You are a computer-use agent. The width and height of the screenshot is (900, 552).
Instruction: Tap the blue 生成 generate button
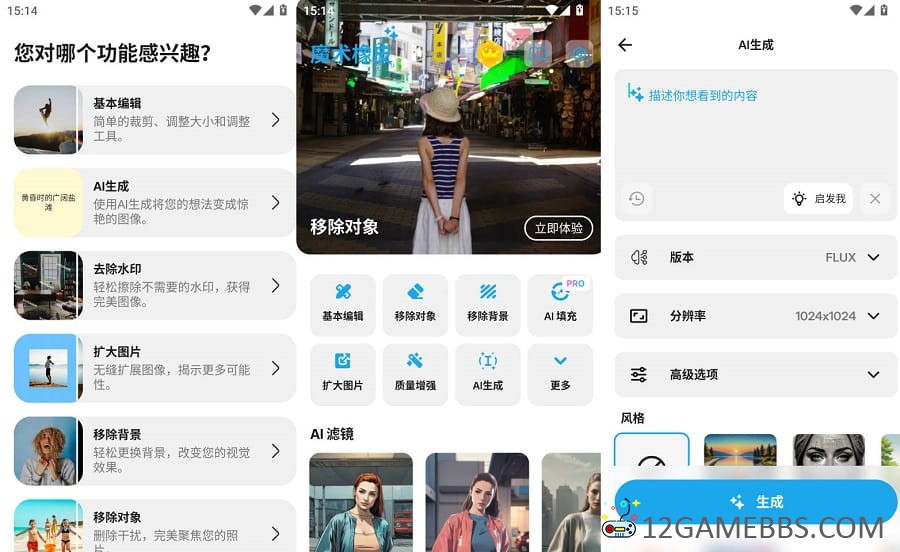click(x=755, y=501)
